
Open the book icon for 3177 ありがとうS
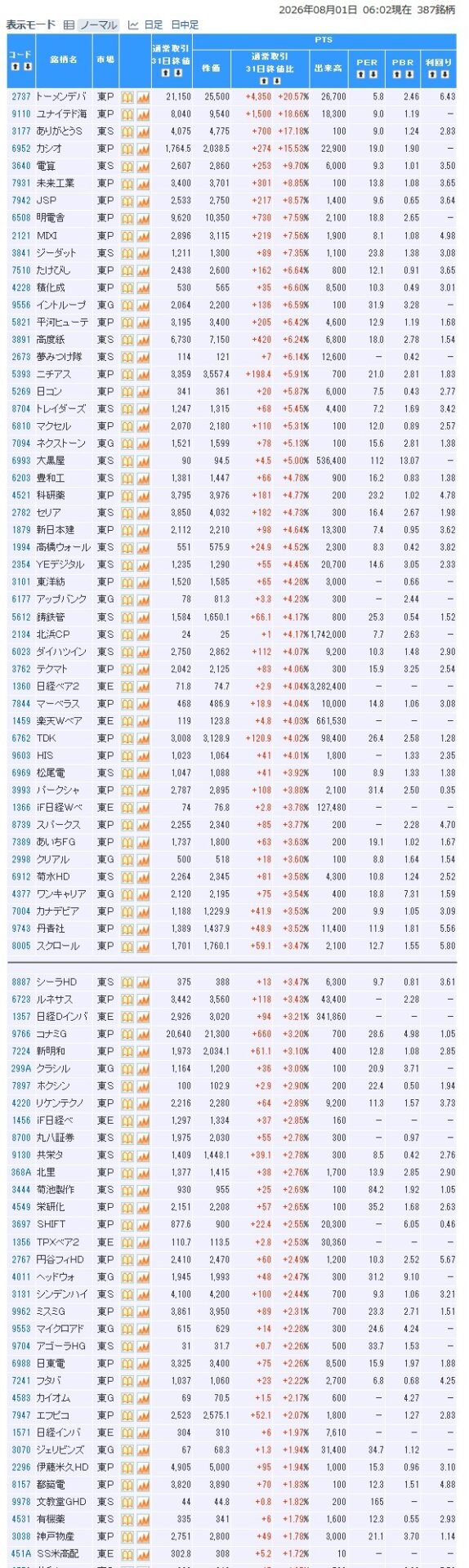point(127,131)
